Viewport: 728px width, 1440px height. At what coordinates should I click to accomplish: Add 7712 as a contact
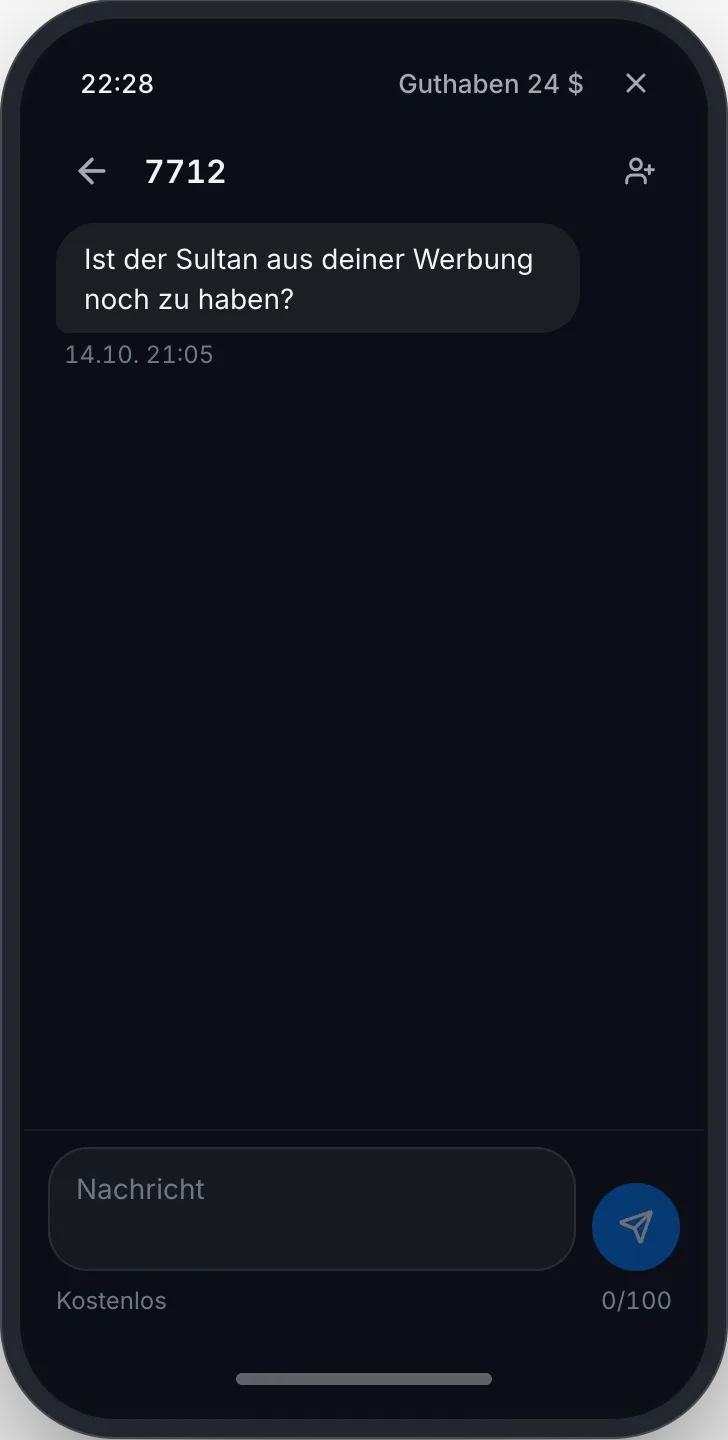(x=640, y=172)
